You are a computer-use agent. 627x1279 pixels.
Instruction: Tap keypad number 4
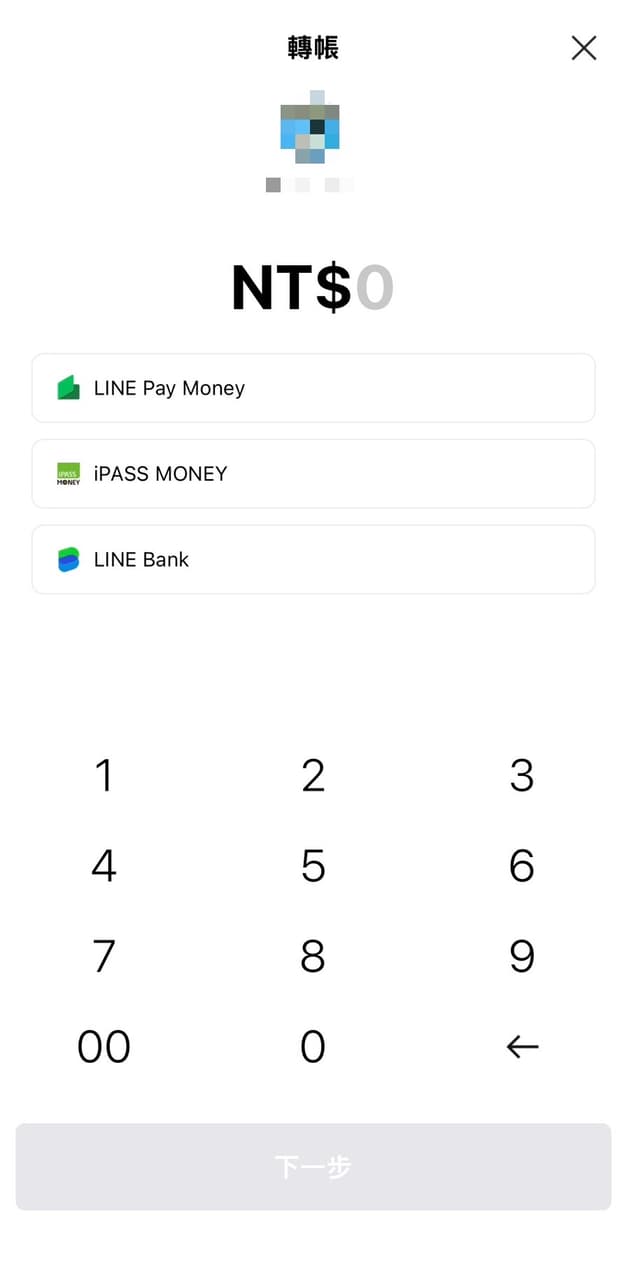click(104, 866)
